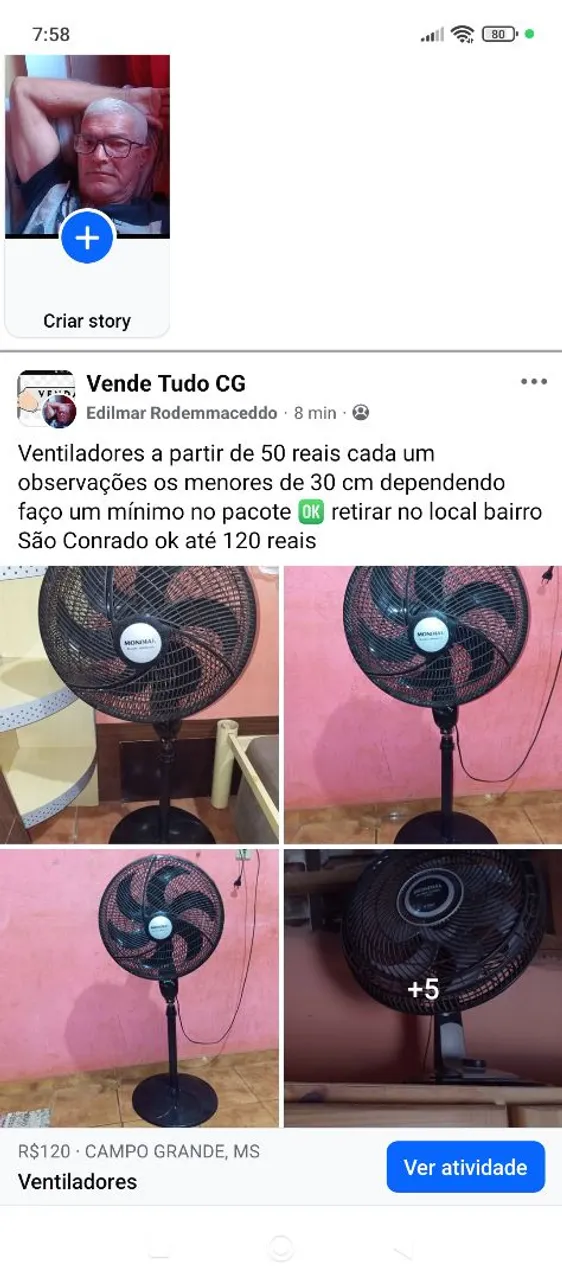Open the post's three-dot options menu

click(x=533, y=382)
